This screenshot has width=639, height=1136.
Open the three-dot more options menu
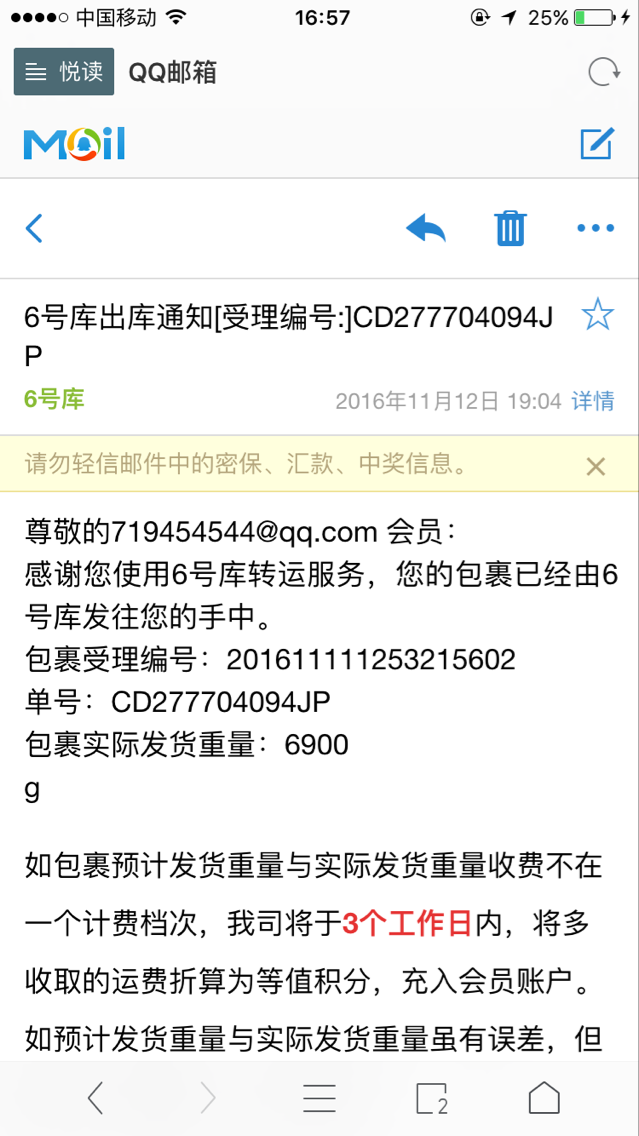595,228
